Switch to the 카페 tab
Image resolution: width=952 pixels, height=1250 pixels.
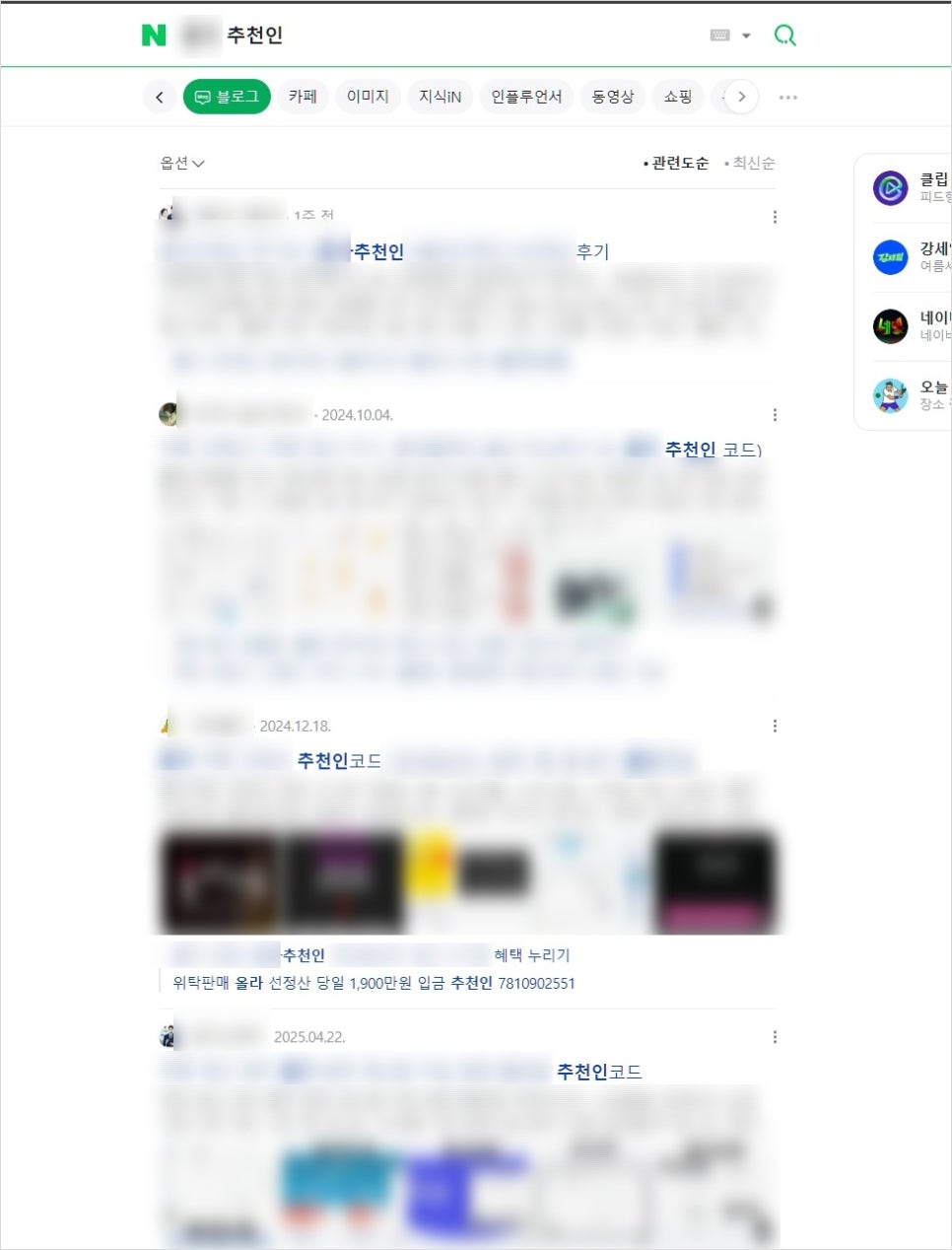click(303, 97)
